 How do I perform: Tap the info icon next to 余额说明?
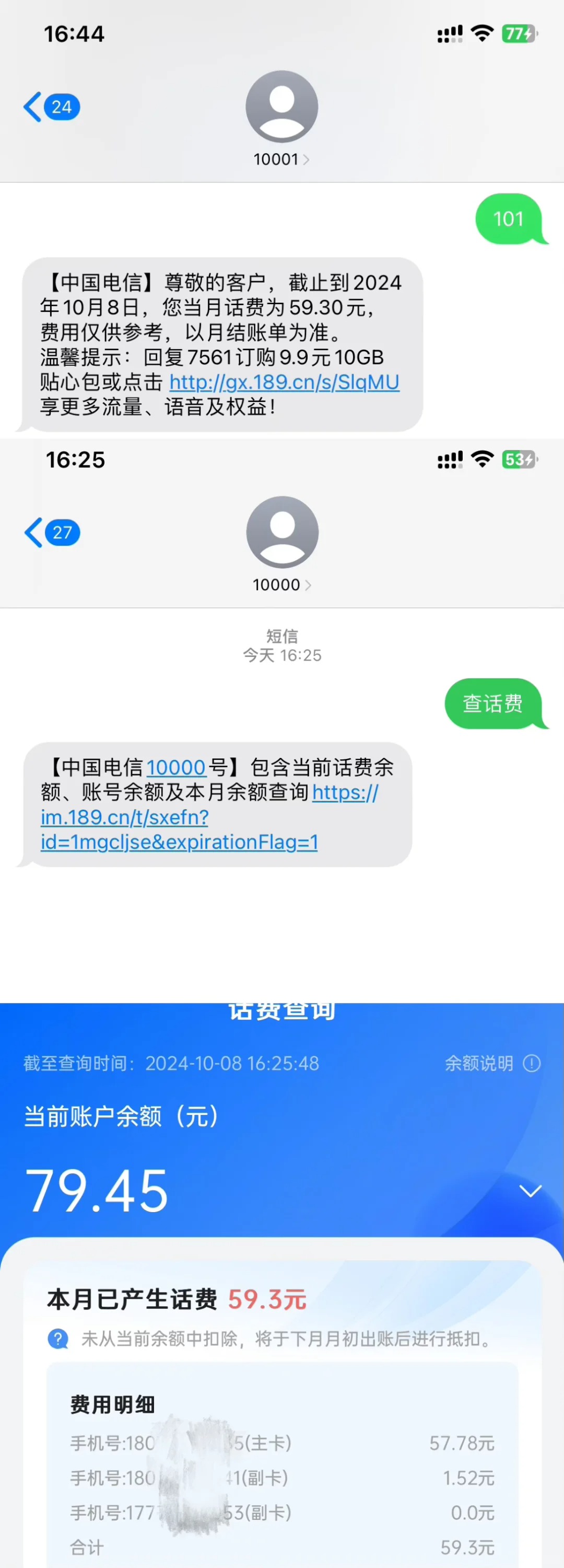tap(532, 1064)
